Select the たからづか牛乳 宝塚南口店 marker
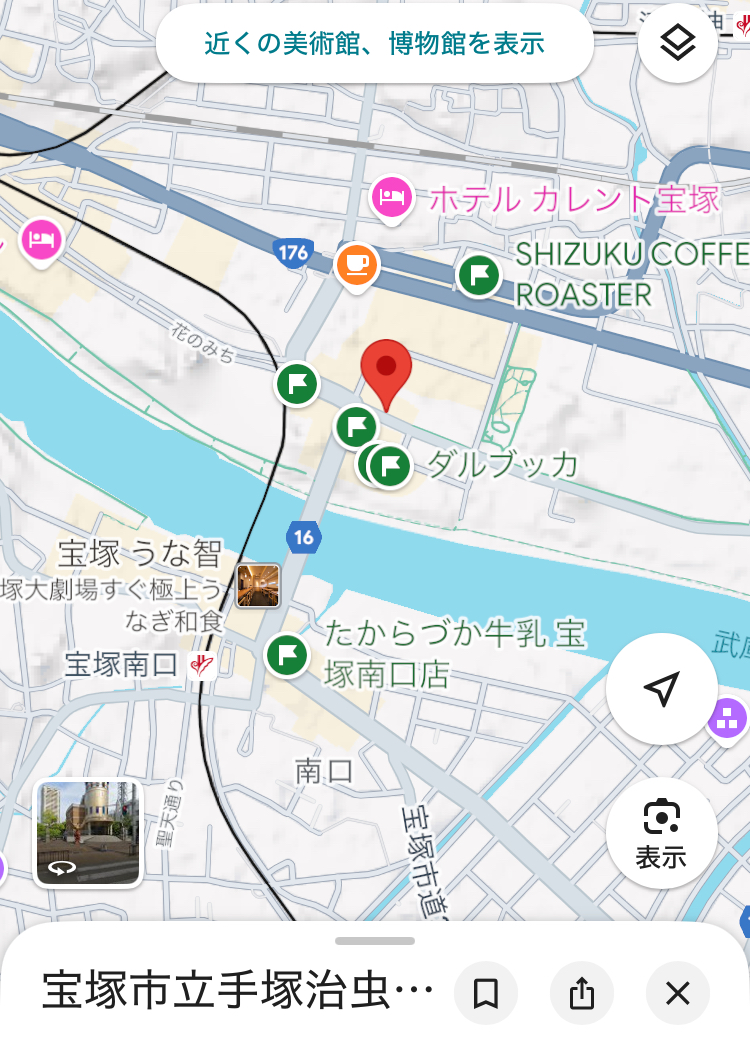The width and height of the screenshot is (750, 1050). click(x=288, y=655)
